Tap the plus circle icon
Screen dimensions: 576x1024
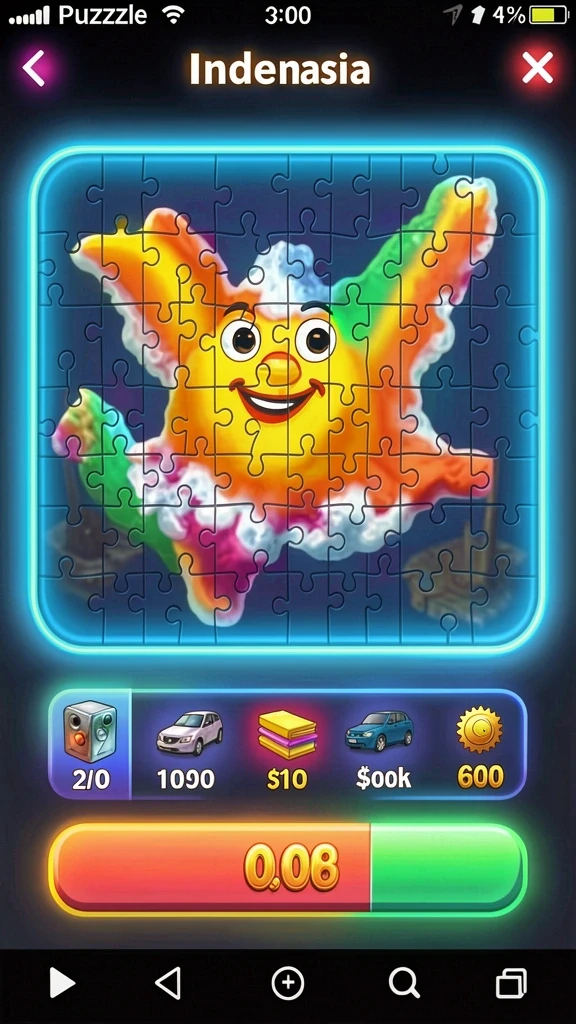point(287,984)
